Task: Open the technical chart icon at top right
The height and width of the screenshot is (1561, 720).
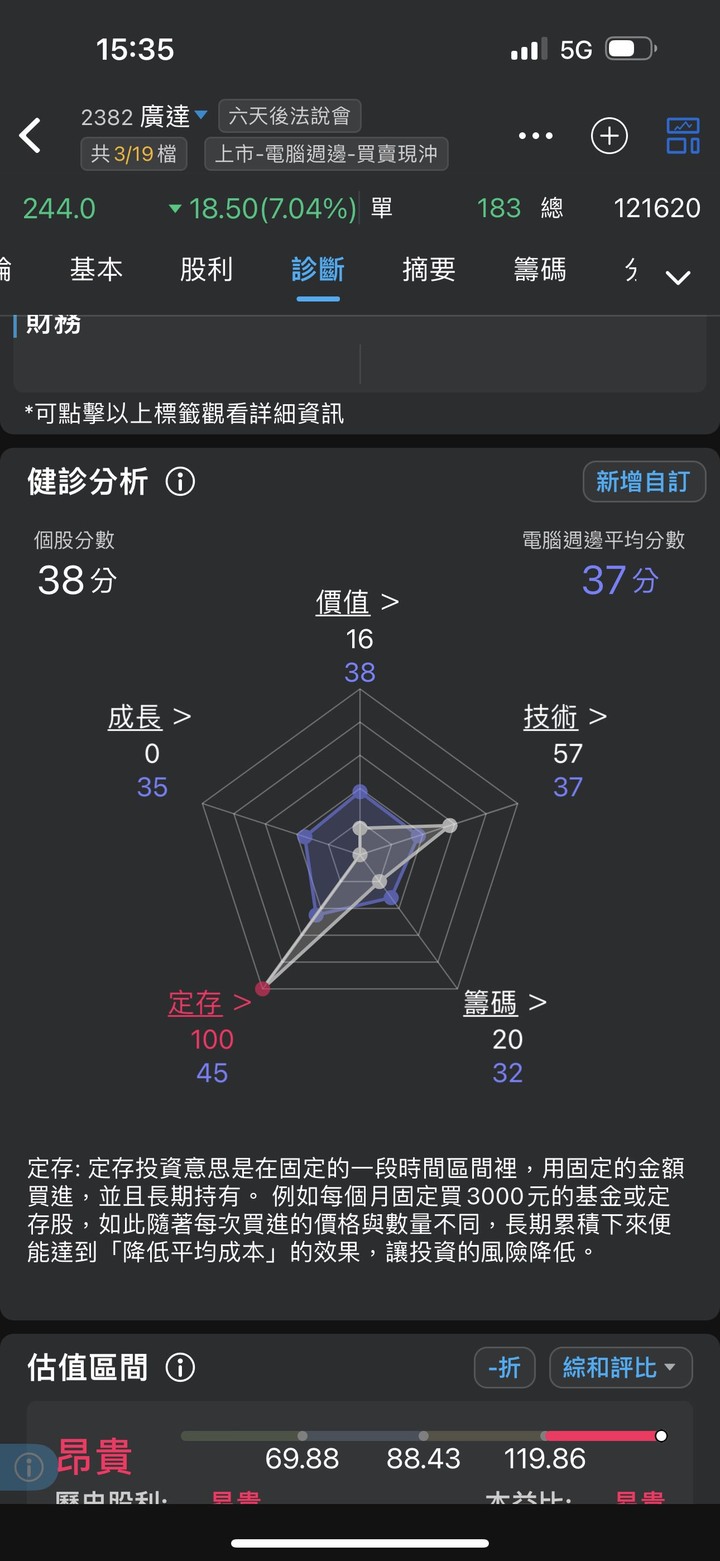Action: click(x=683, y=136)
